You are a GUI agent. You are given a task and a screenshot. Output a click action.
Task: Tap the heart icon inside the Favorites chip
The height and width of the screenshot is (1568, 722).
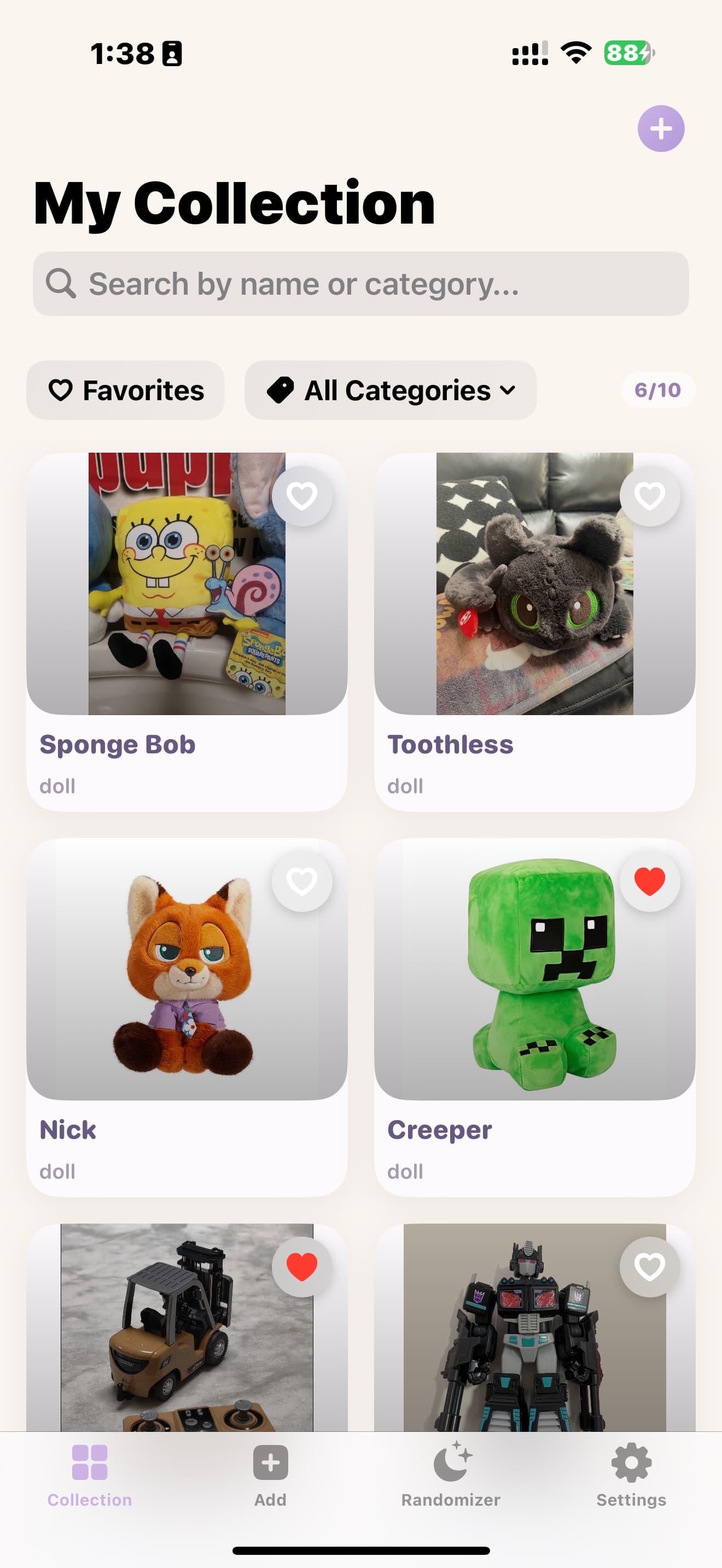61,390
